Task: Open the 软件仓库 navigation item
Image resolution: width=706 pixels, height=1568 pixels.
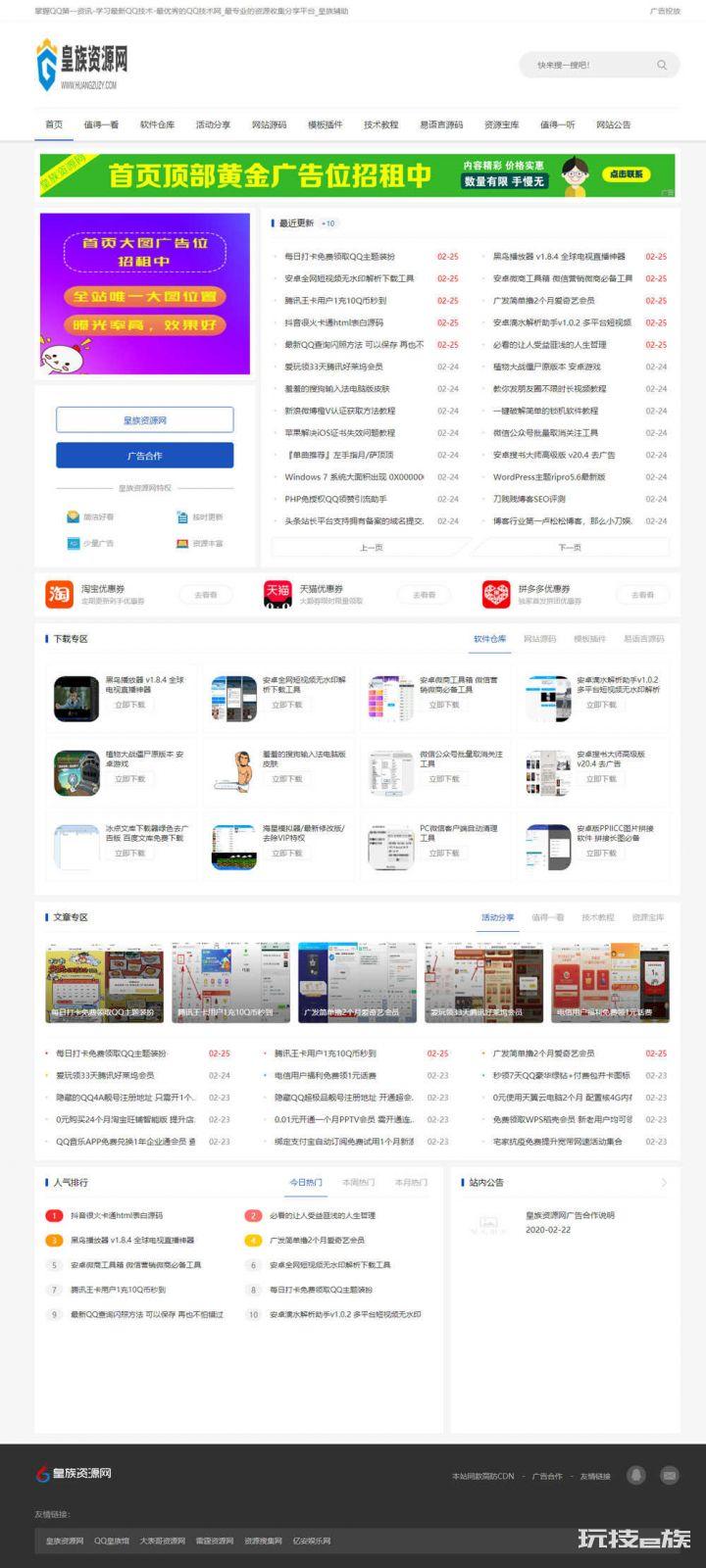Action: click(157, 124)
